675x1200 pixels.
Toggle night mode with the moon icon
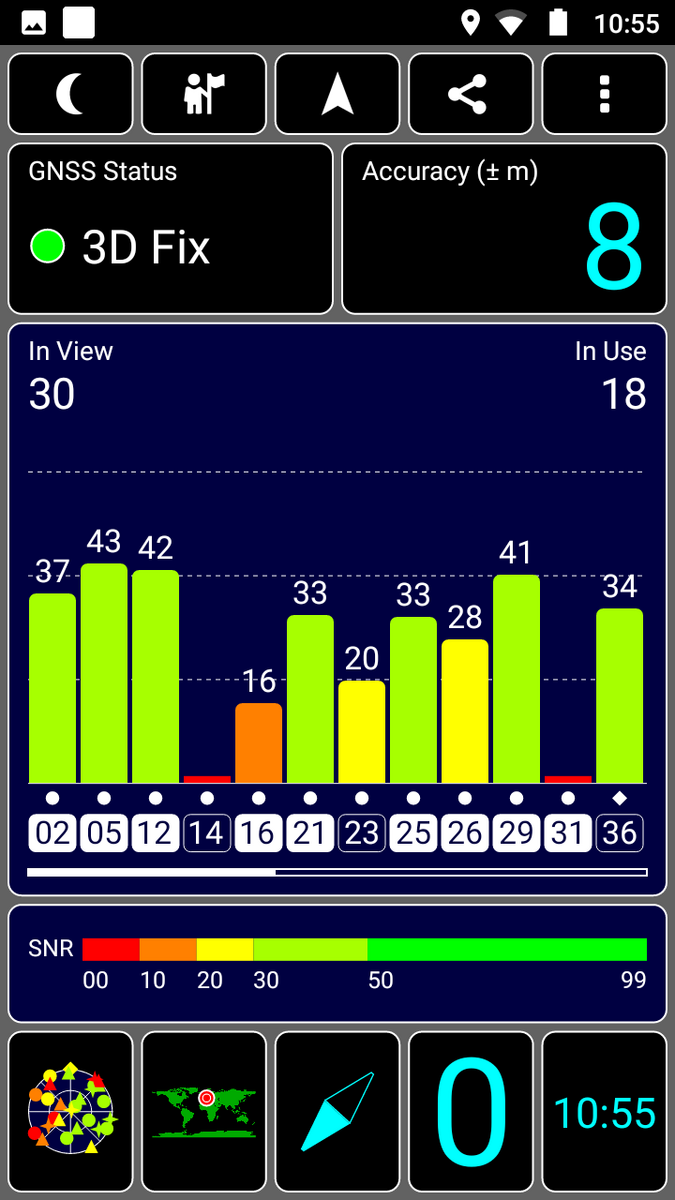tap(71, 94)
